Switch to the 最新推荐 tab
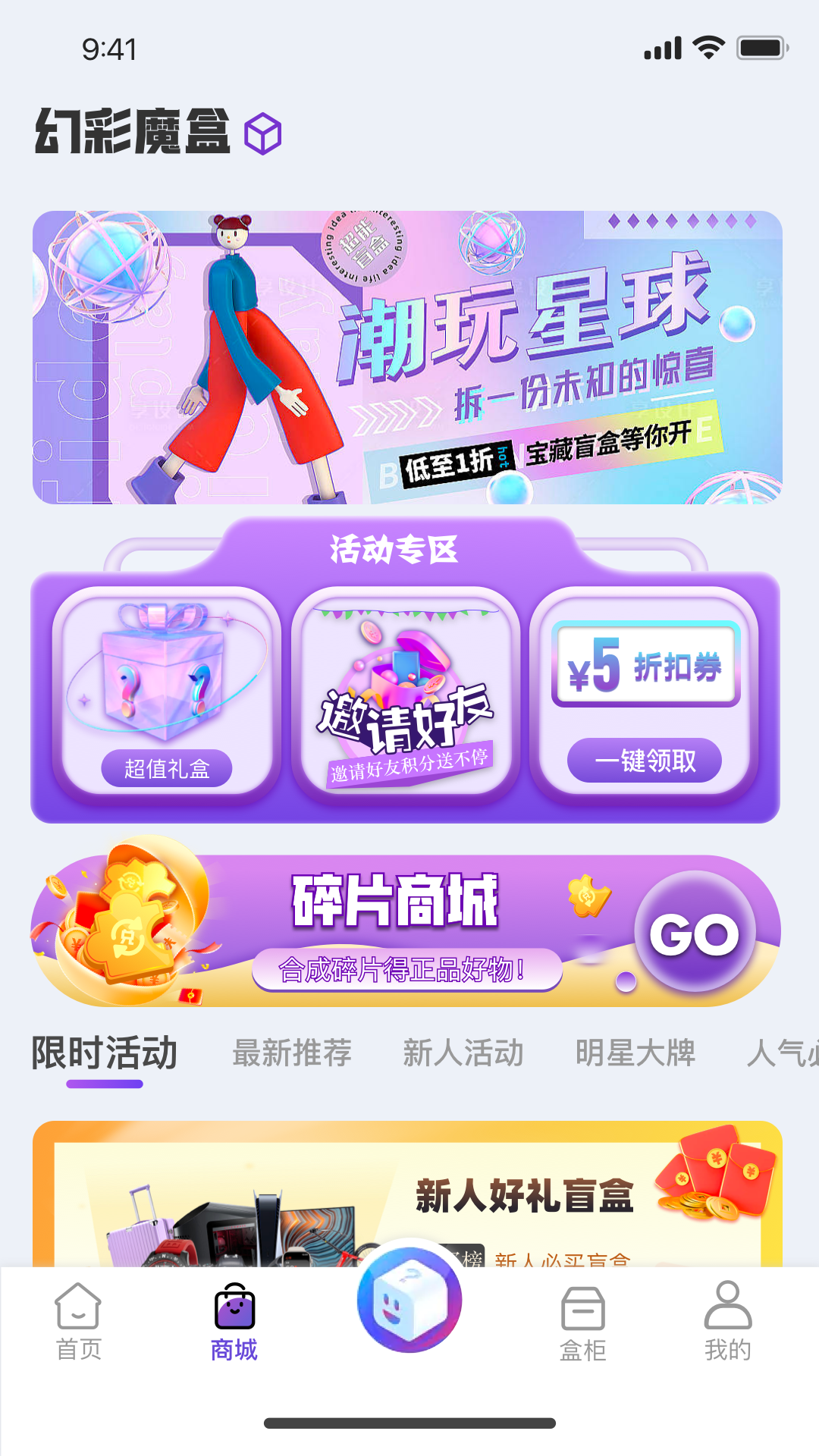Viewport: 819px width, 1456px height. pyautogui.click(x=292, y=1053)
